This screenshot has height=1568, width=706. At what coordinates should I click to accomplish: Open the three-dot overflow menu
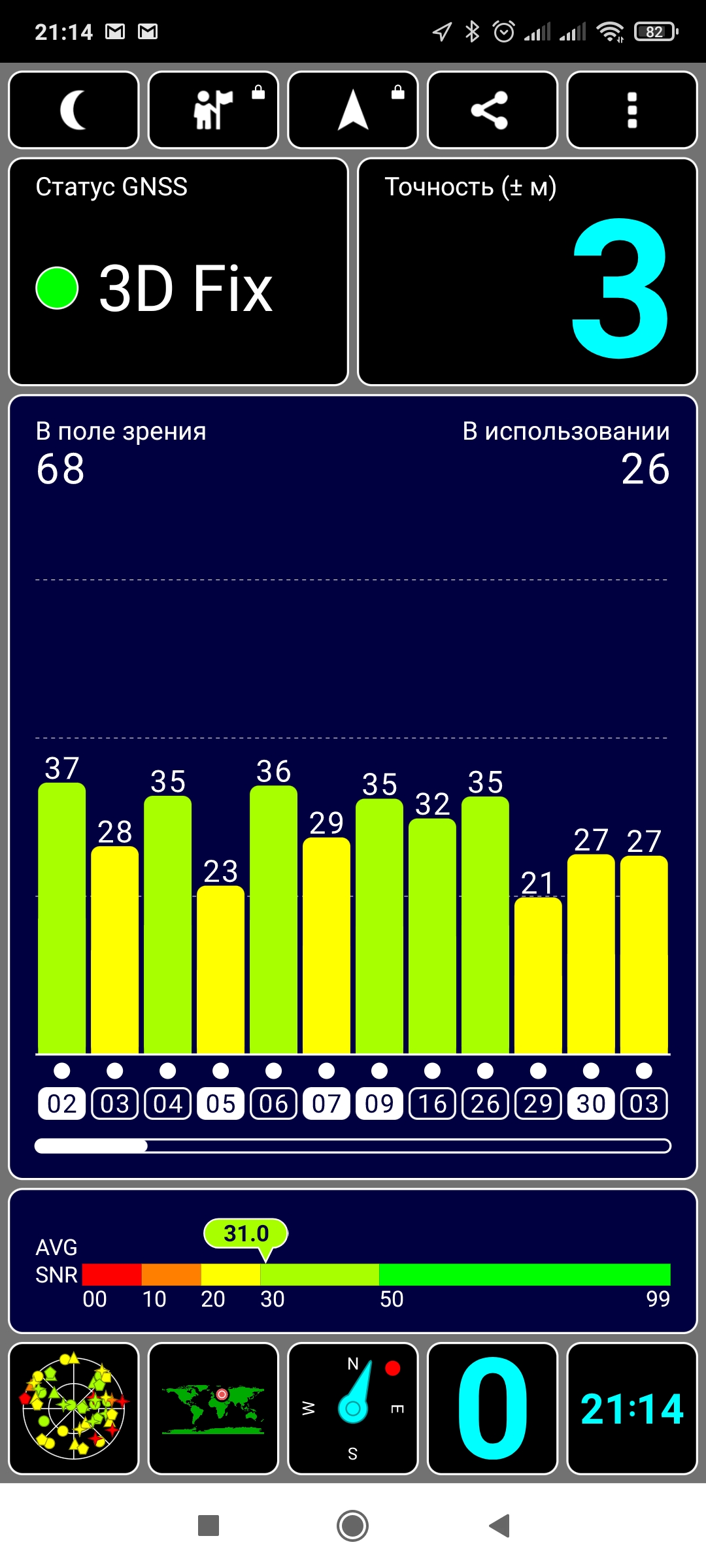click(631, 110)
